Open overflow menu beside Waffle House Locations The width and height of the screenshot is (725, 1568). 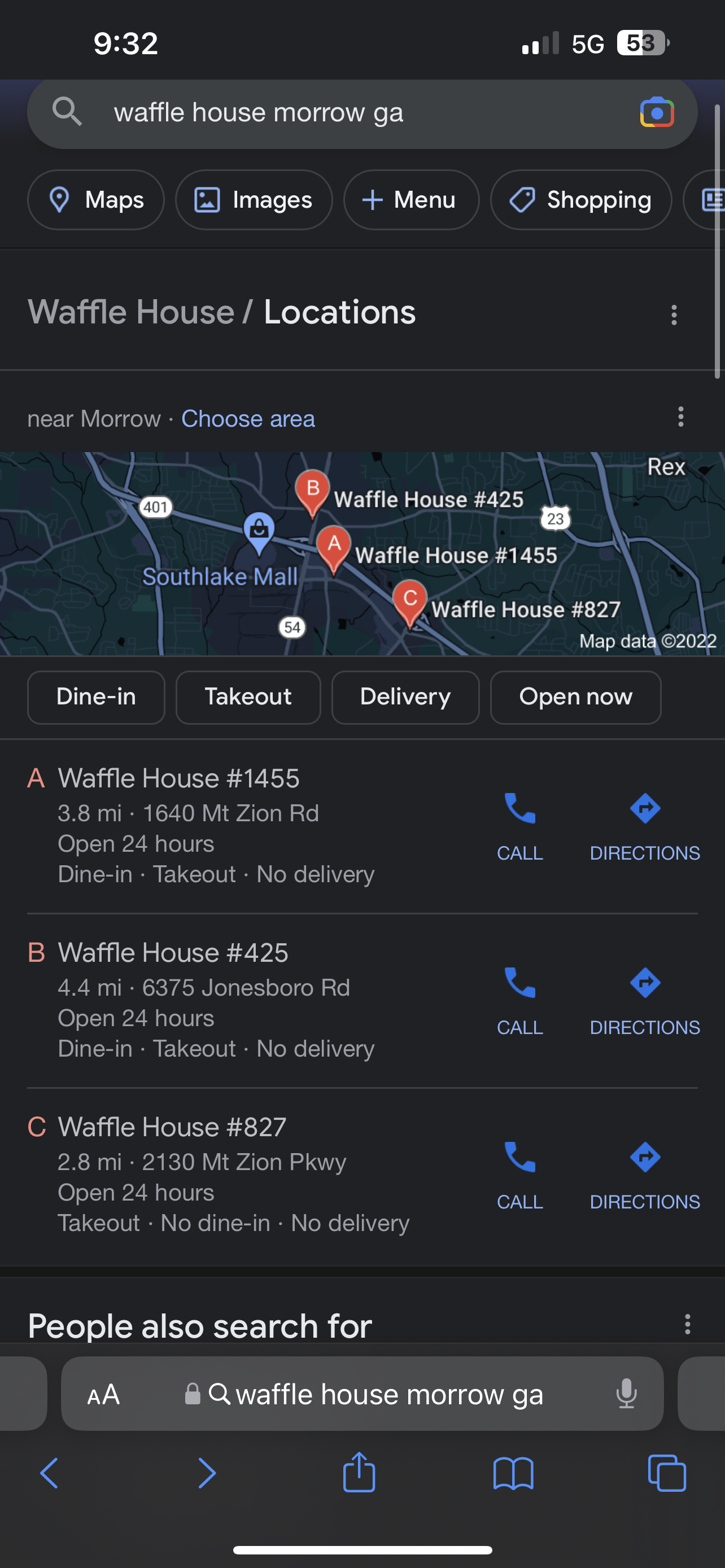point(673,315)
